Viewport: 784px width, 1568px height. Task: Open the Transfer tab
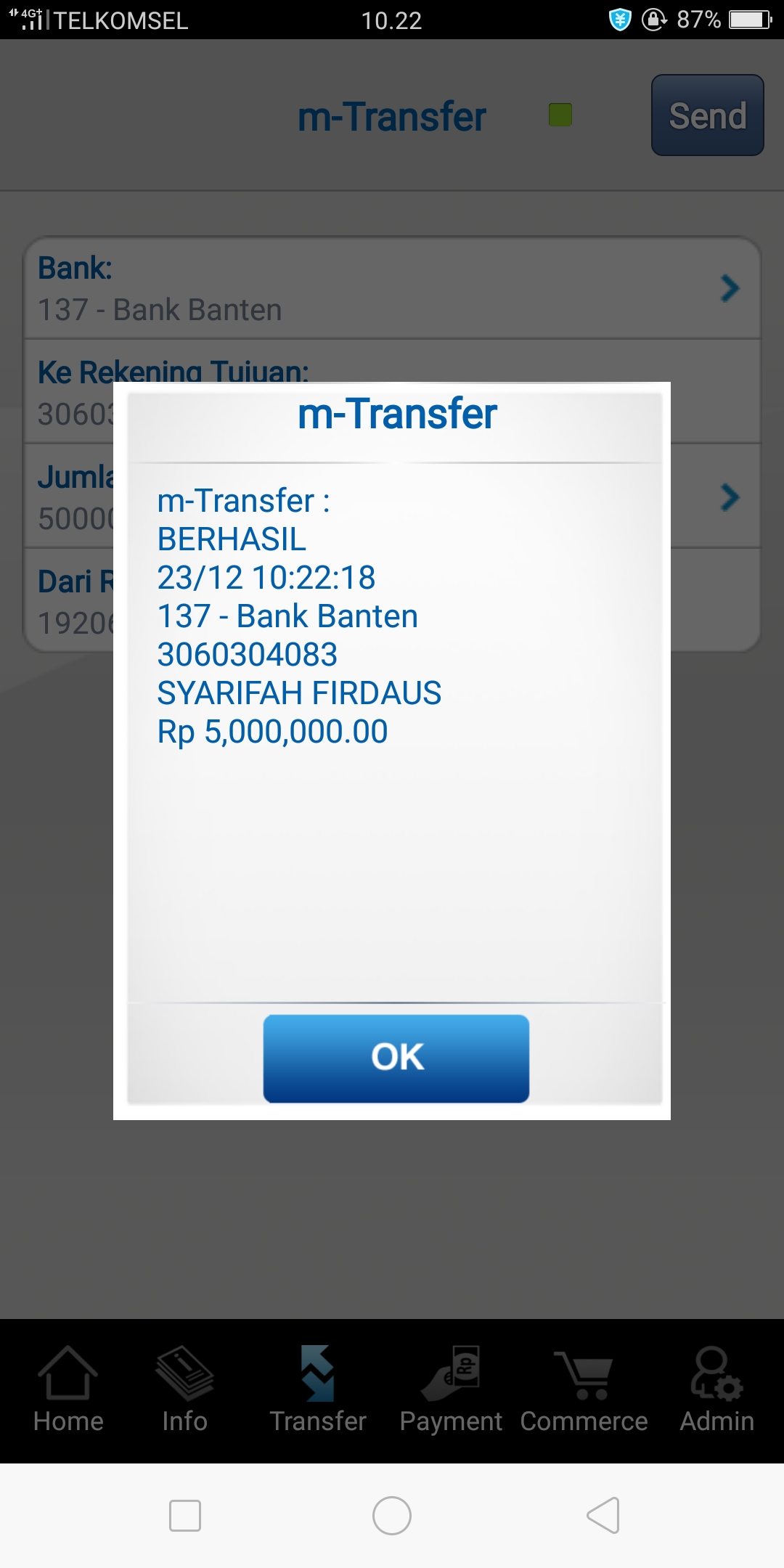point(318,1389)
